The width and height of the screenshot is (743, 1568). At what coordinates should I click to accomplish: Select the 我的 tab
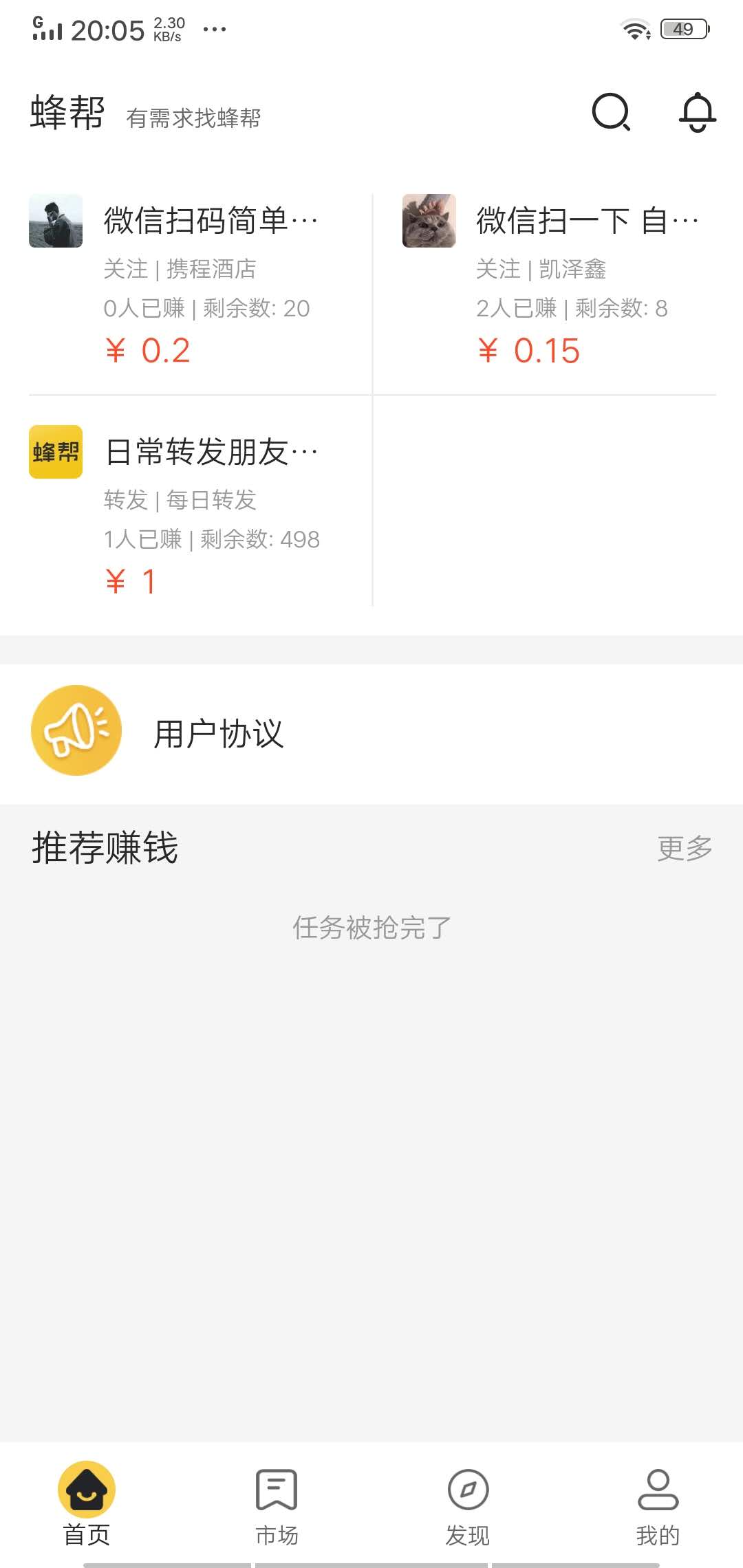click(658, 1504)
